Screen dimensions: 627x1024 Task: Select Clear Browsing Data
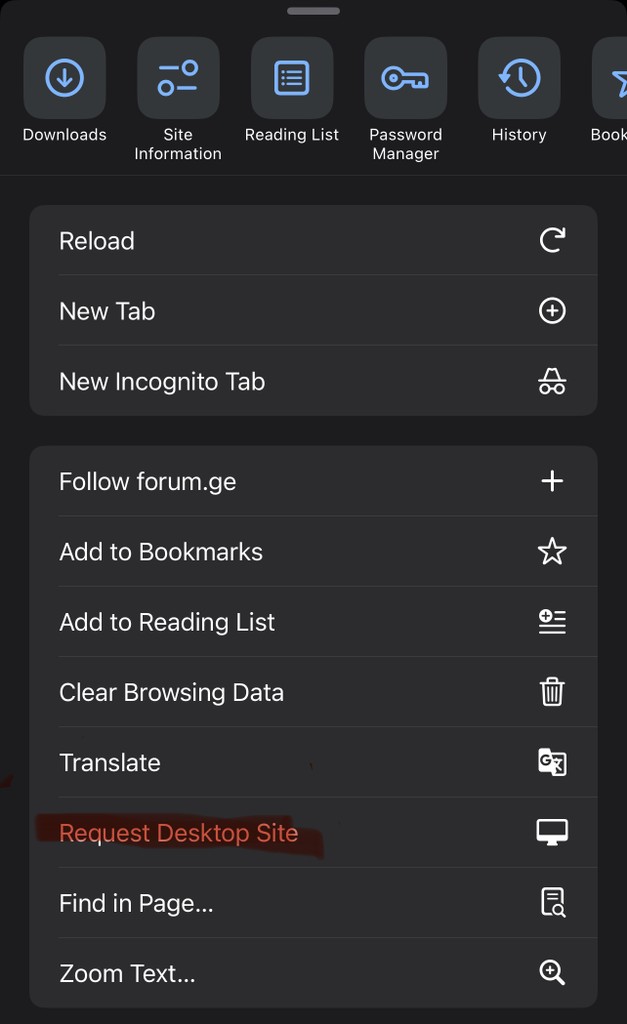(313, 692)
